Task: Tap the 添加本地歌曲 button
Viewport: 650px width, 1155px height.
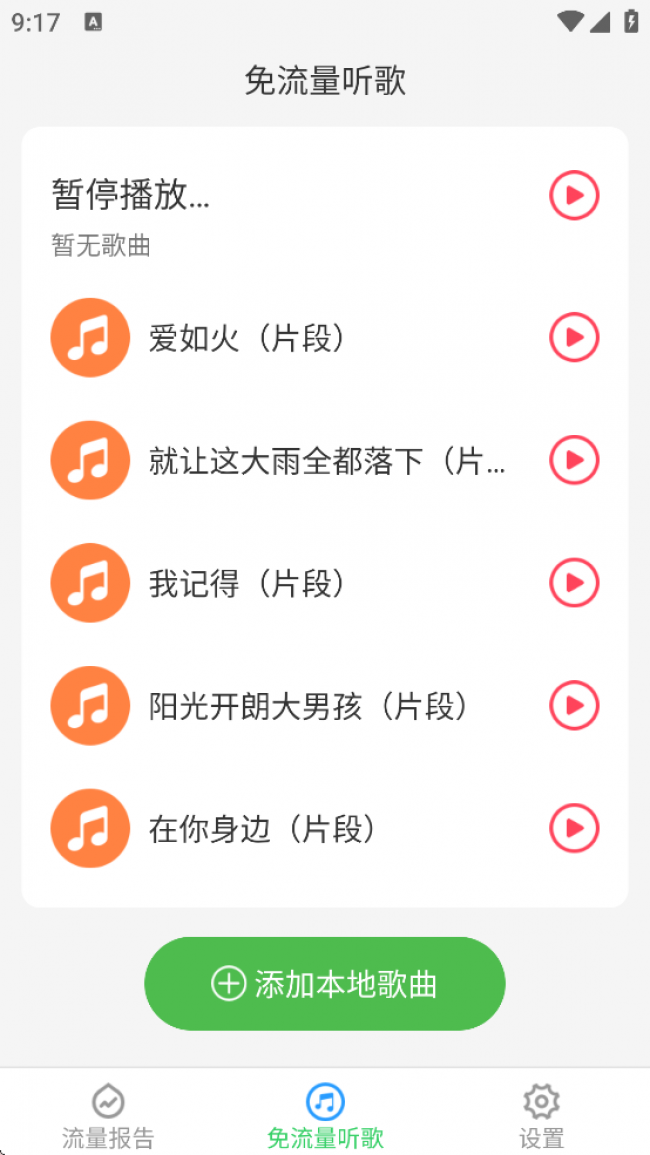Action: pos(325,984)
